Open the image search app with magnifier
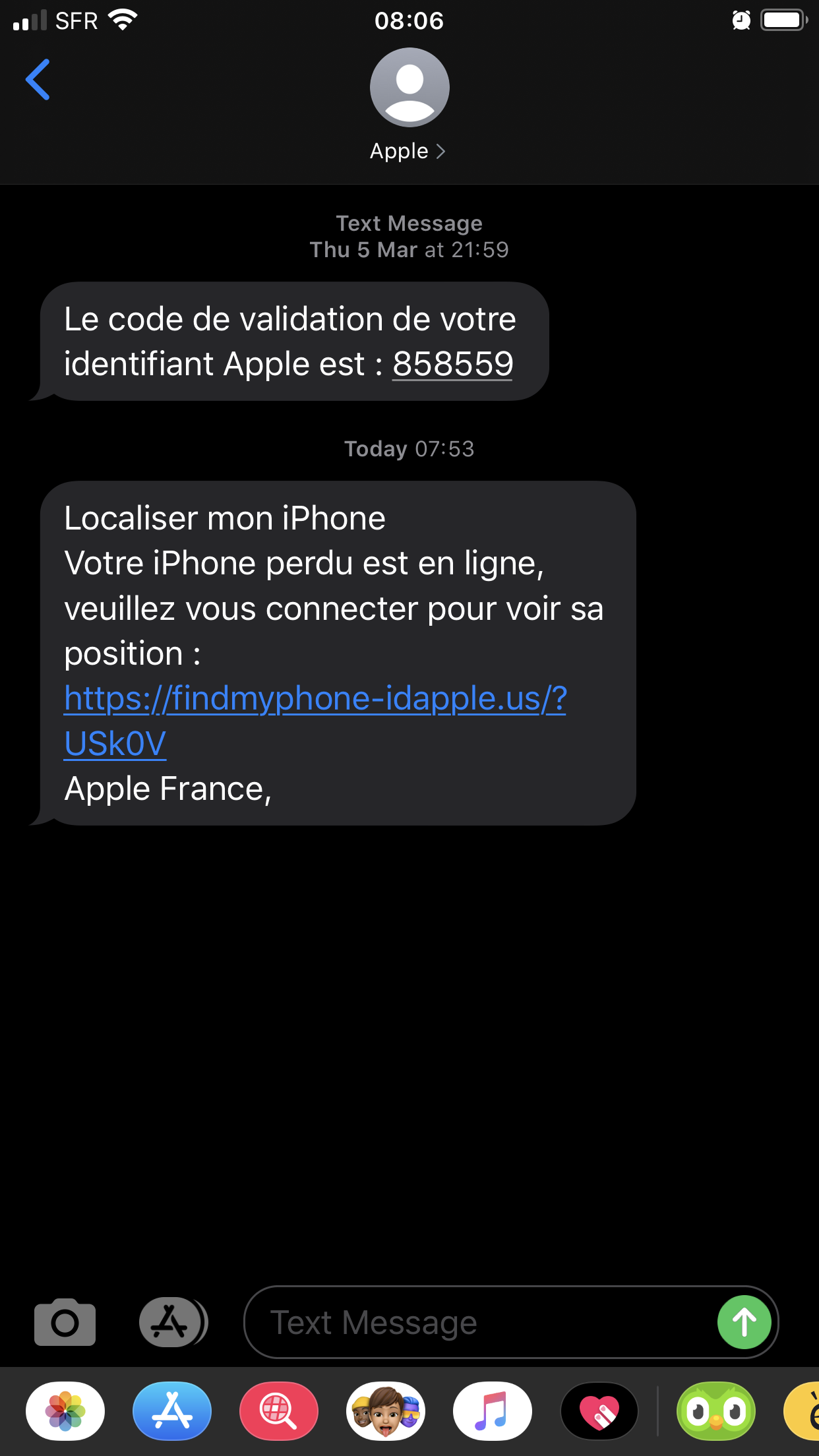819x1456 pixels. (279, 1411)
